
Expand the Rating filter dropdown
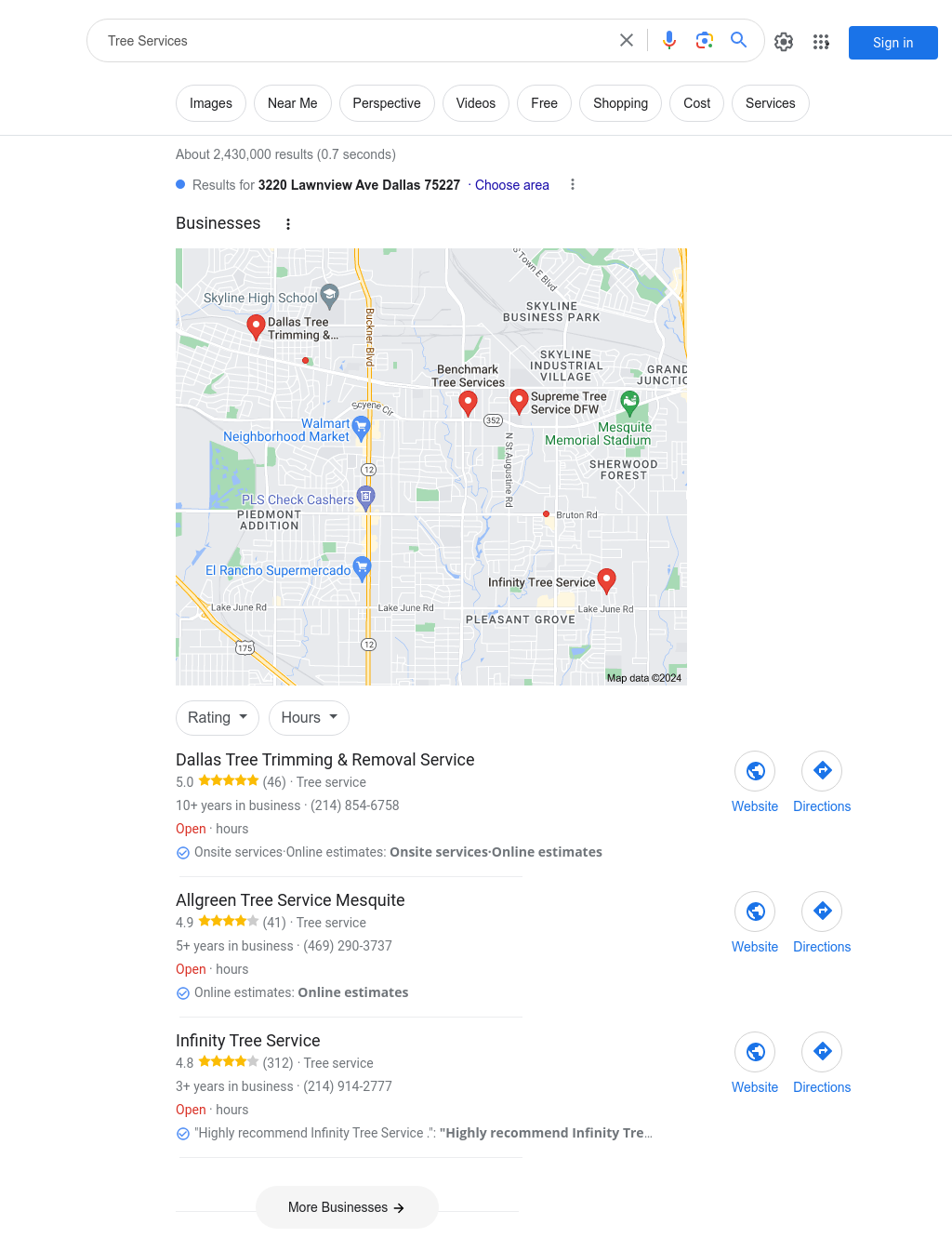pos(218,718)
